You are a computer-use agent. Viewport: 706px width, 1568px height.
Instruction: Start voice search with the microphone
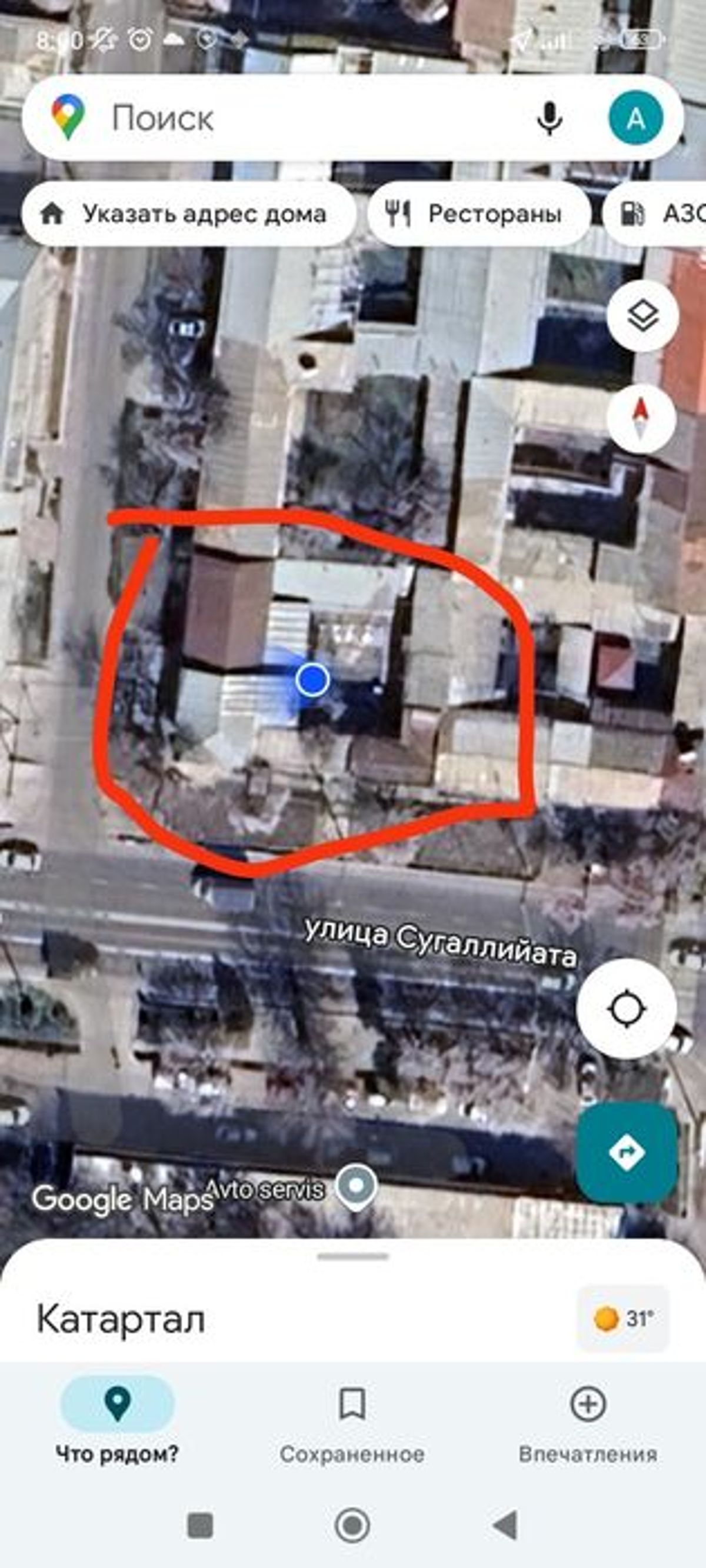point(549,118)
